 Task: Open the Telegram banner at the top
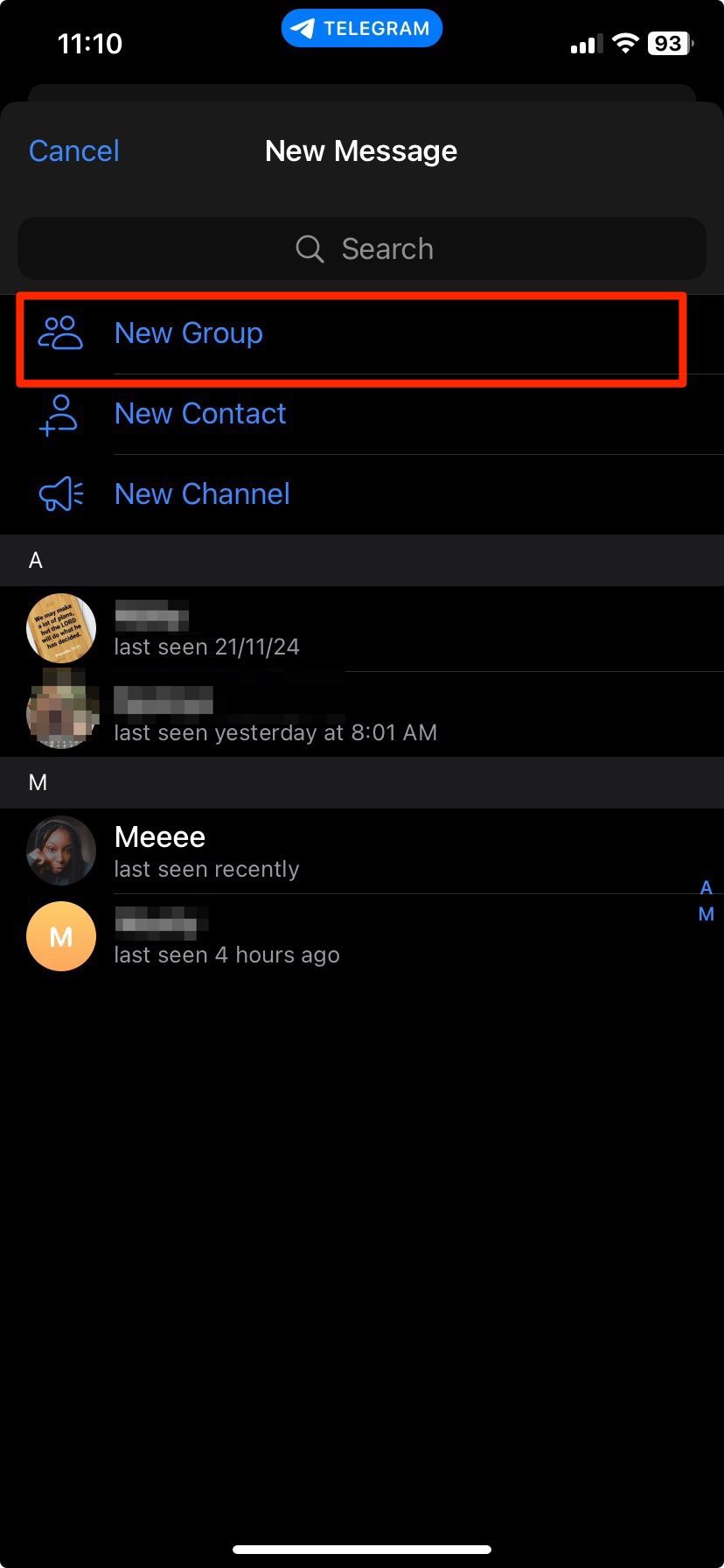pos(361,27)
